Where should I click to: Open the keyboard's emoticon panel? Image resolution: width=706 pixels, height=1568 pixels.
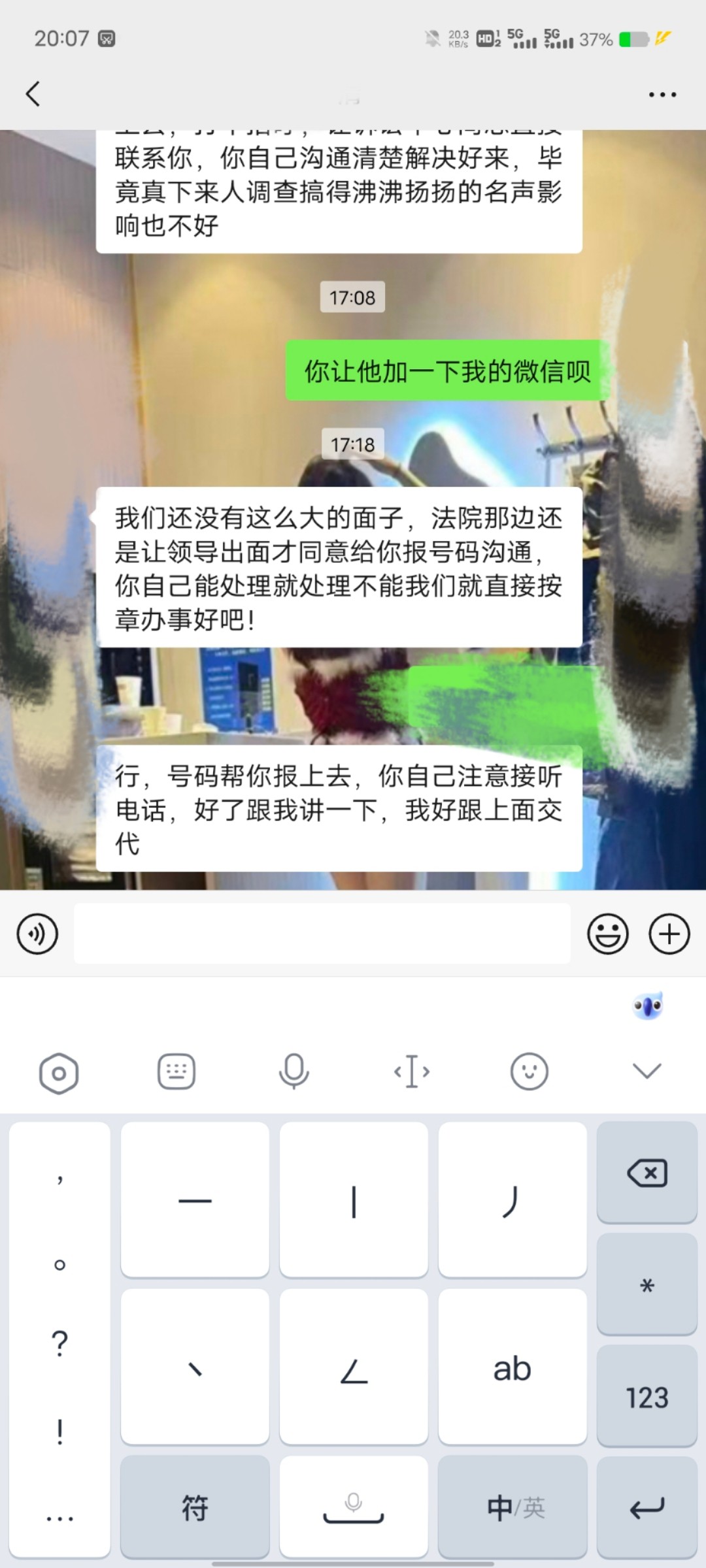click(x=529, y=1071)
